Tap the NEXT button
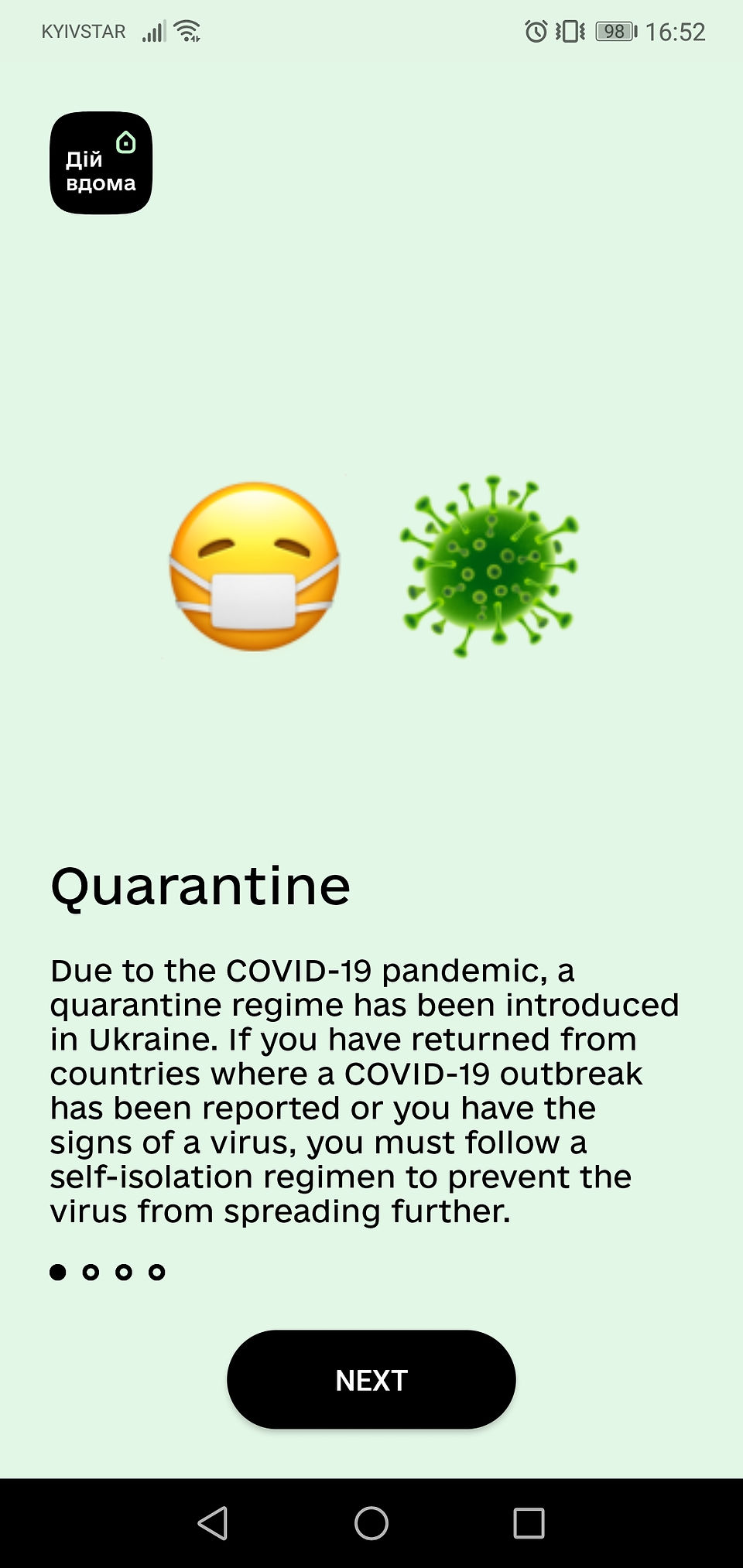This screenshot has height=1568, width=743. click(x=371, y=1379)
